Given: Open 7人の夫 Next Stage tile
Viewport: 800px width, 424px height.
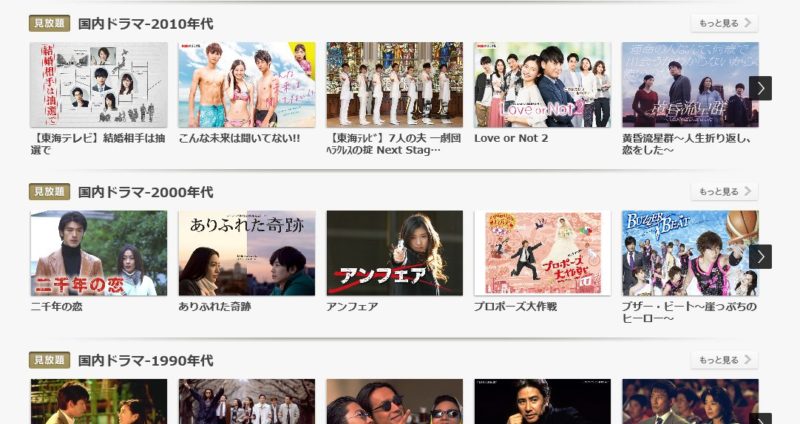Looking at the screenshot, I should pos(394,85).
